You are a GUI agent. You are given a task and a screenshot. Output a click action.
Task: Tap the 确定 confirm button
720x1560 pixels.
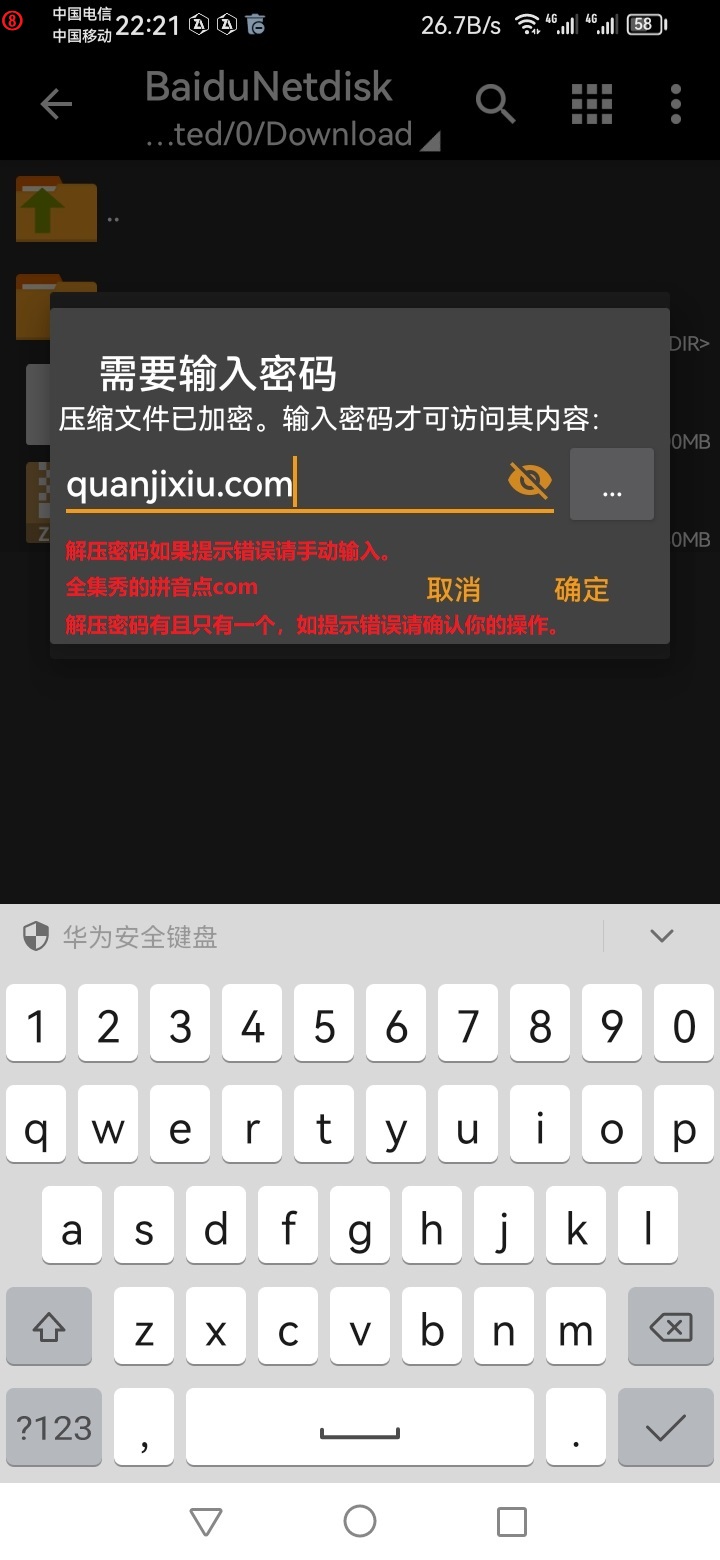[x=581, y=589]
